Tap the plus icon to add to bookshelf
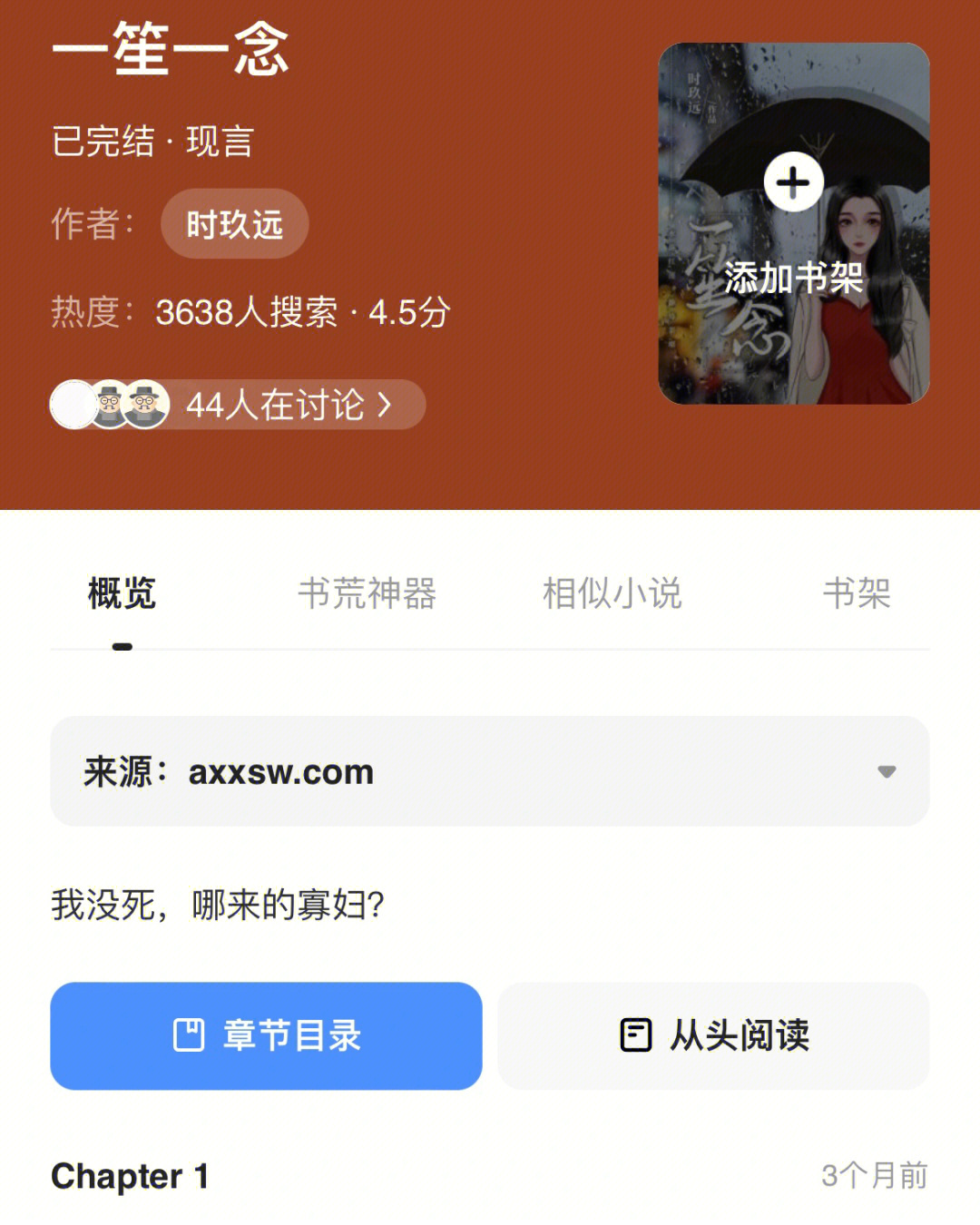The width and height of the screenshot is (980, 1225). pyautogui.click(x=794, y=183)
